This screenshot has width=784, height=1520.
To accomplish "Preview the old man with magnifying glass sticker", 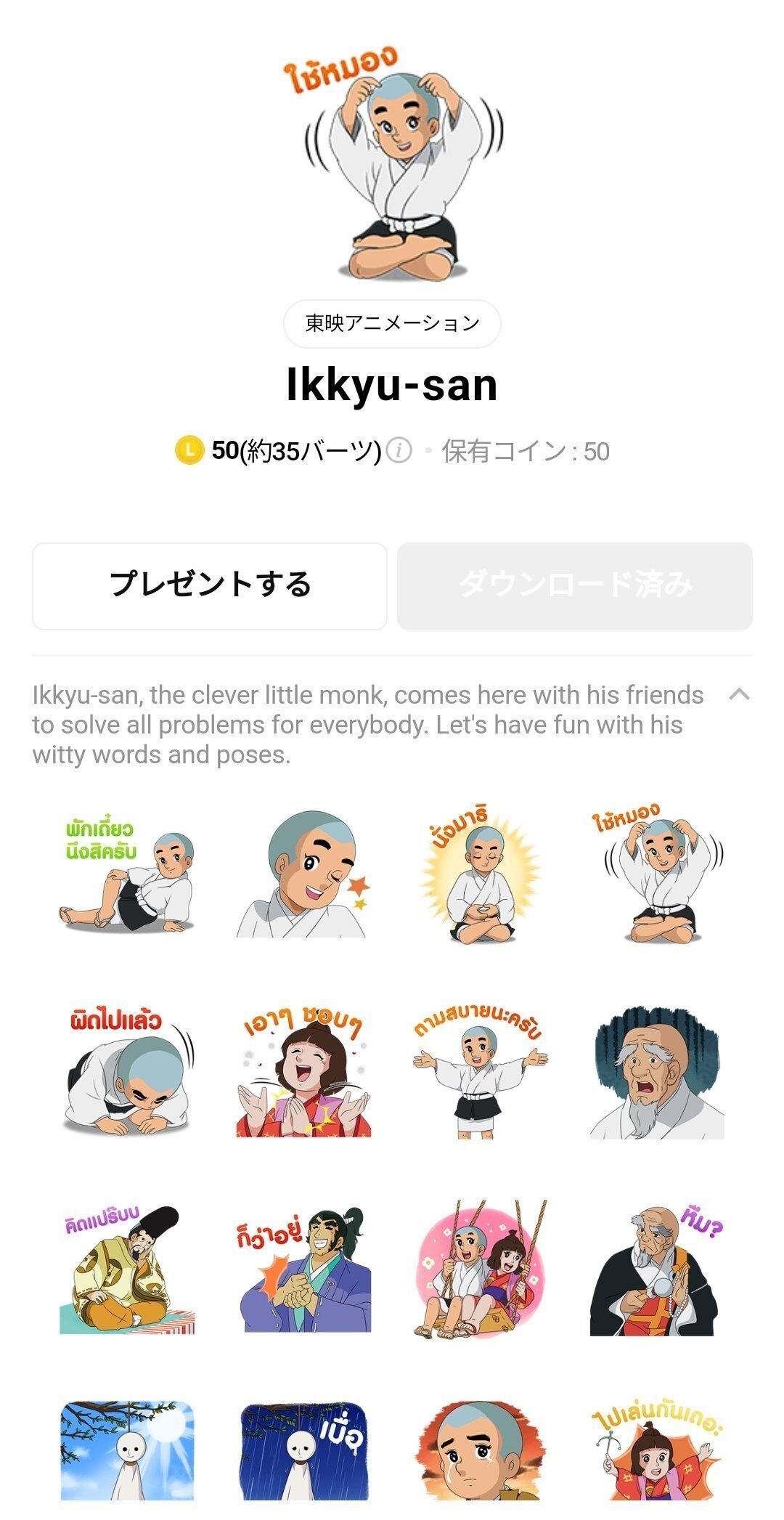I will point(657,1269).
